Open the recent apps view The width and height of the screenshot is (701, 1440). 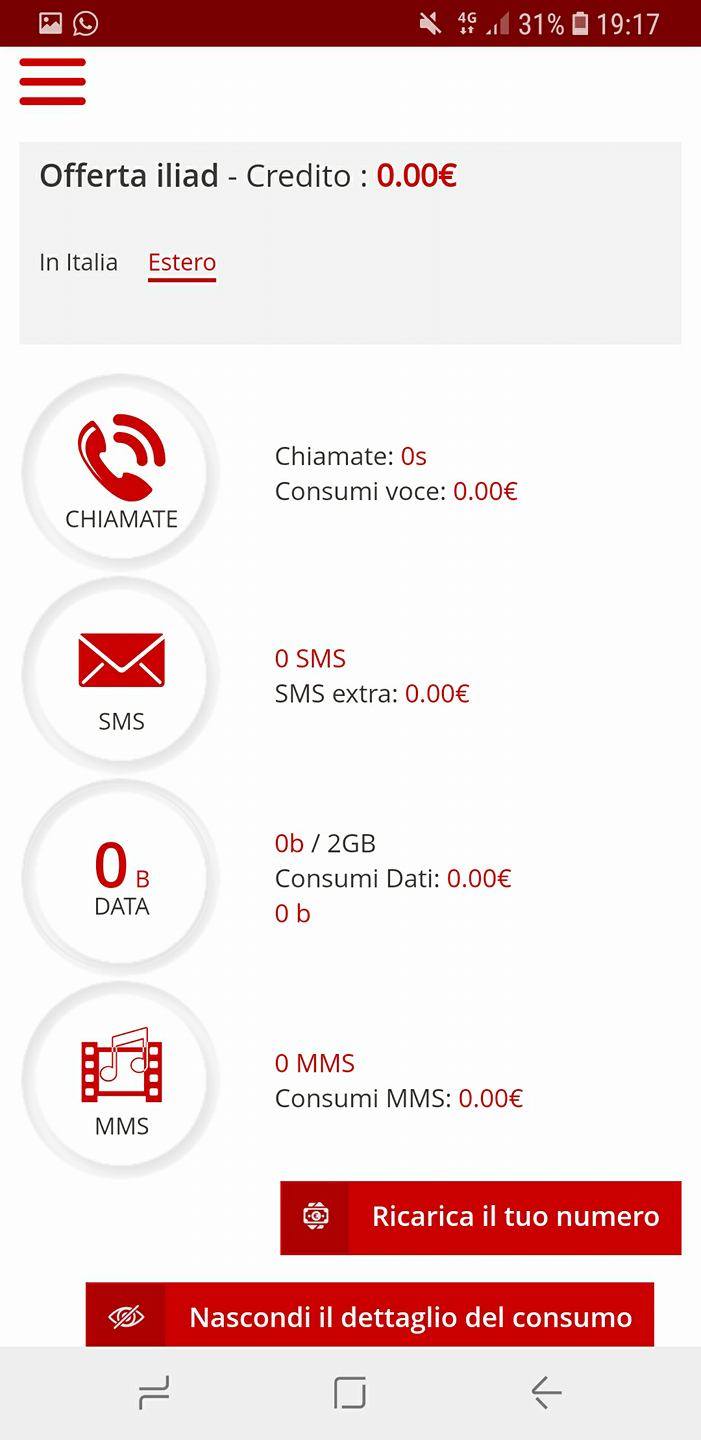pyautogui.click(x=153, y=1392)
